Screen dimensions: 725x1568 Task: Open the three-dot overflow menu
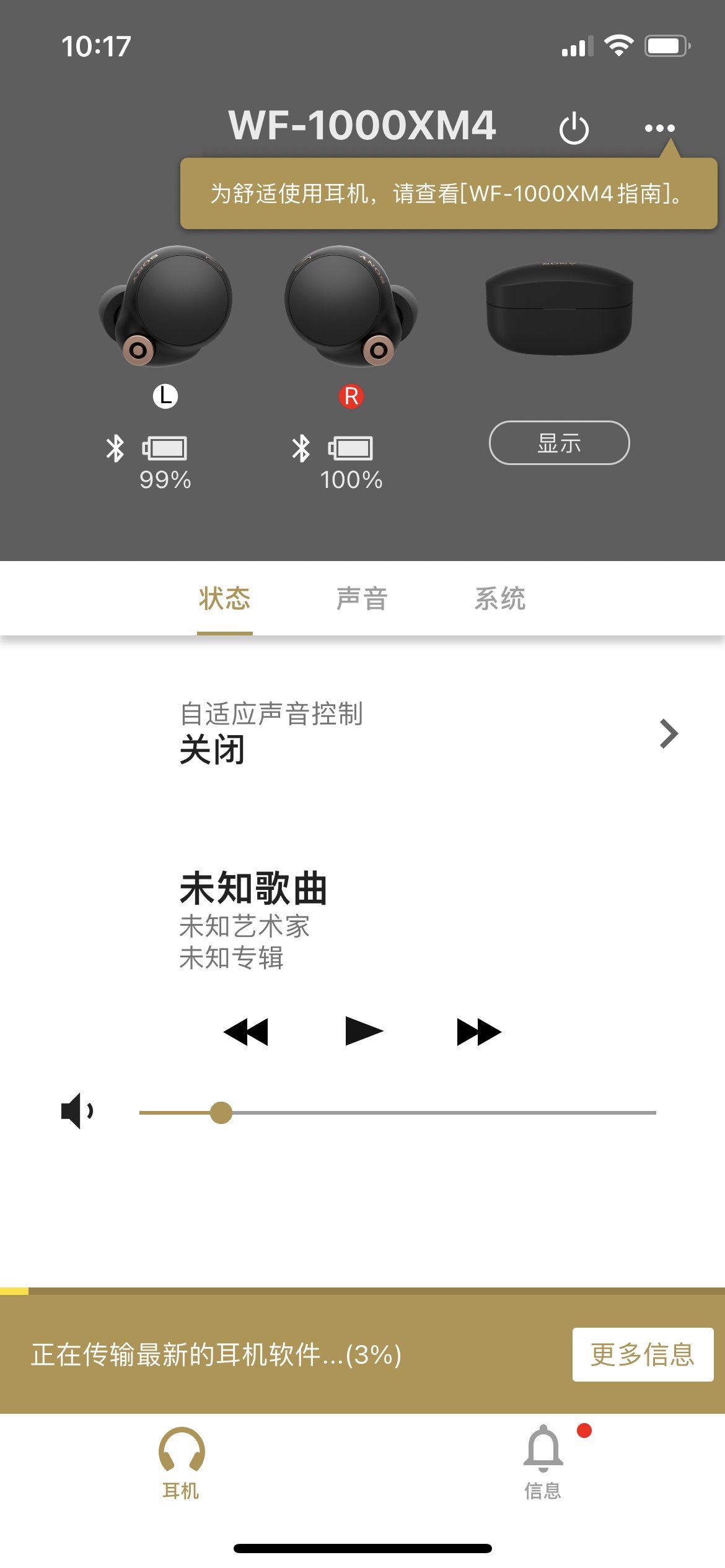click(659, 128)
